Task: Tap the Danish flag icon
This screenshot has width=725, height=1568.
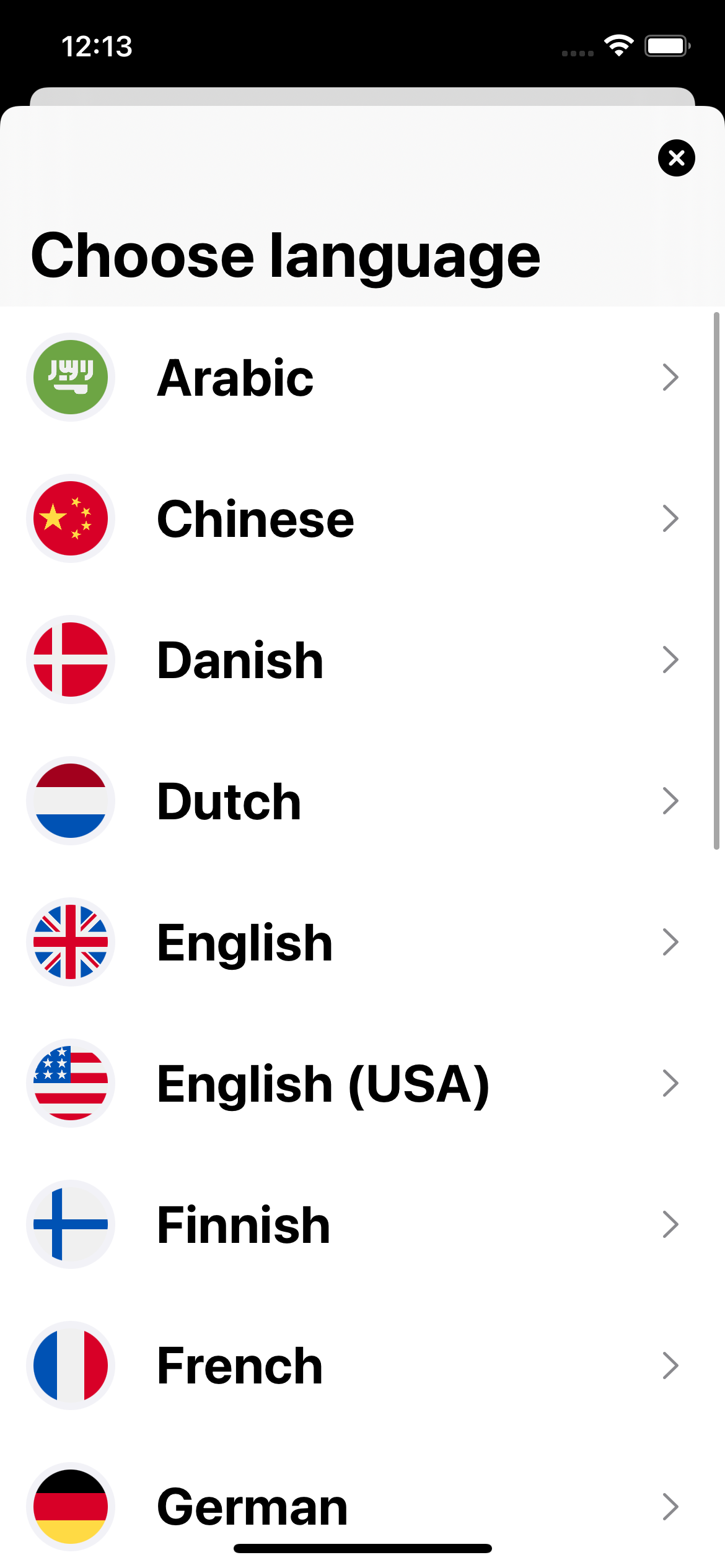Action: 71,659
